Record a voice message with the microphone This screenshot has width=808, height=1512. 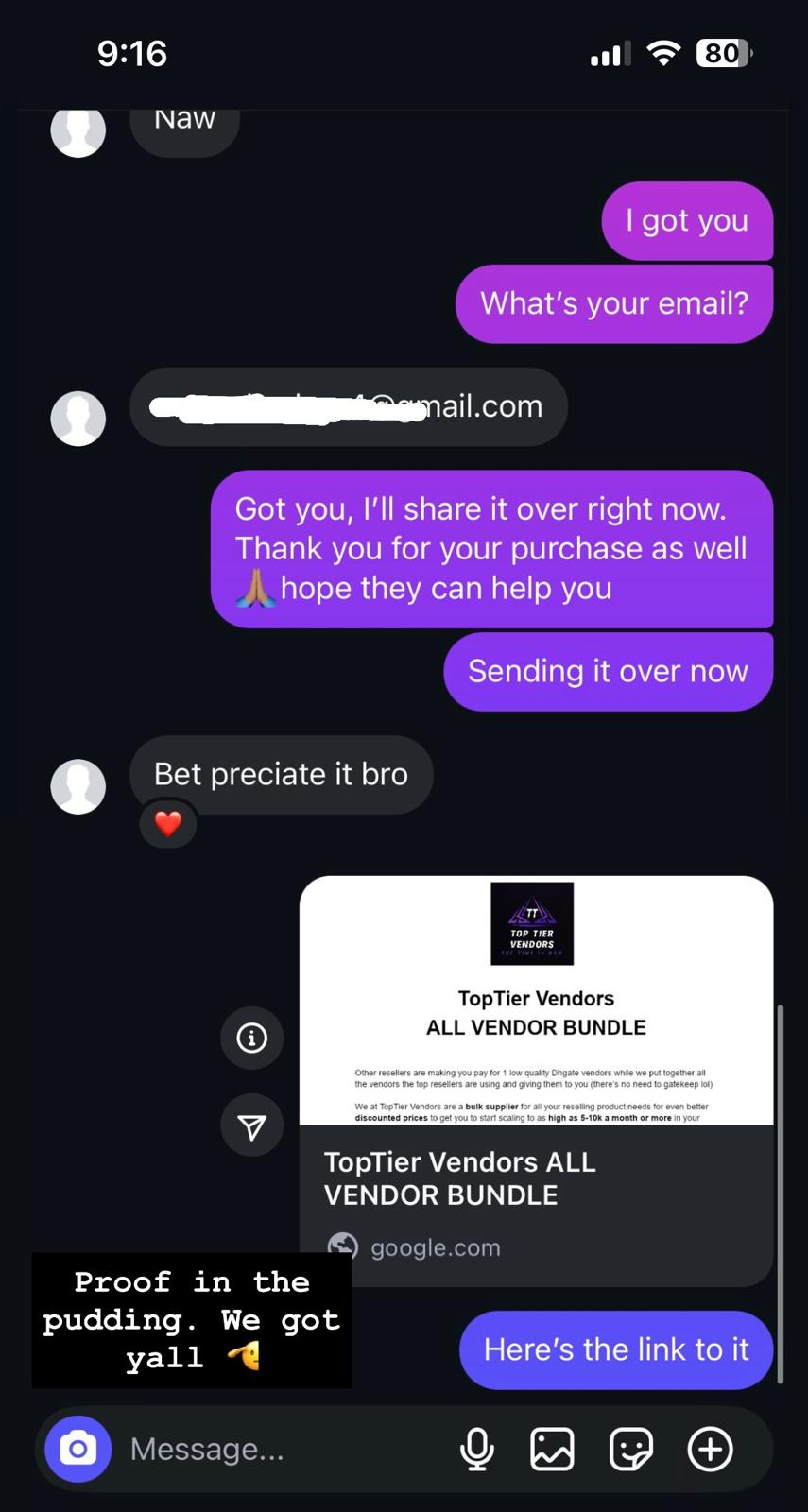coord(477,1449)
